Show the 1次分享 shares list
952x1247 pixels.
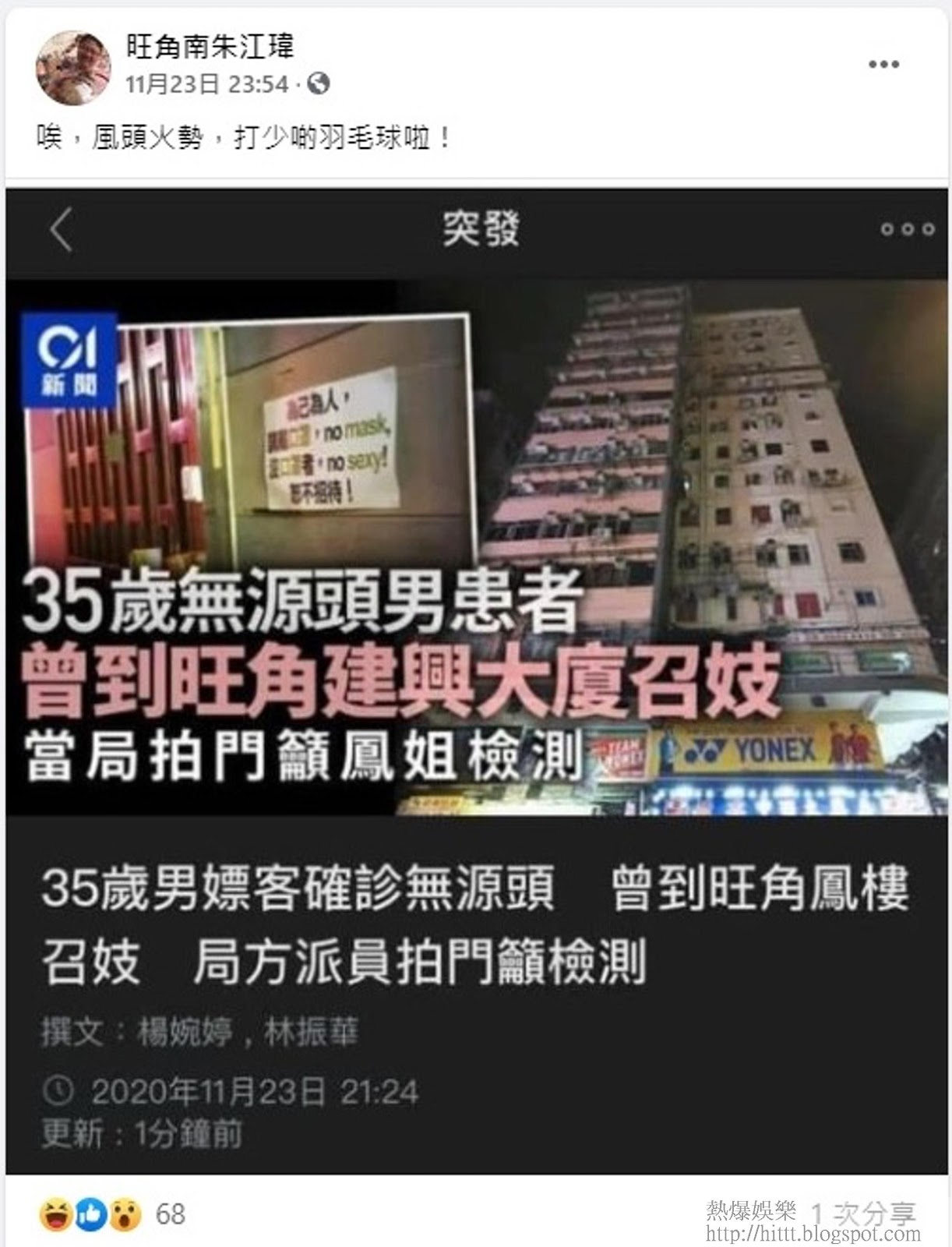pyautogui.click(x=863, y=1213)
